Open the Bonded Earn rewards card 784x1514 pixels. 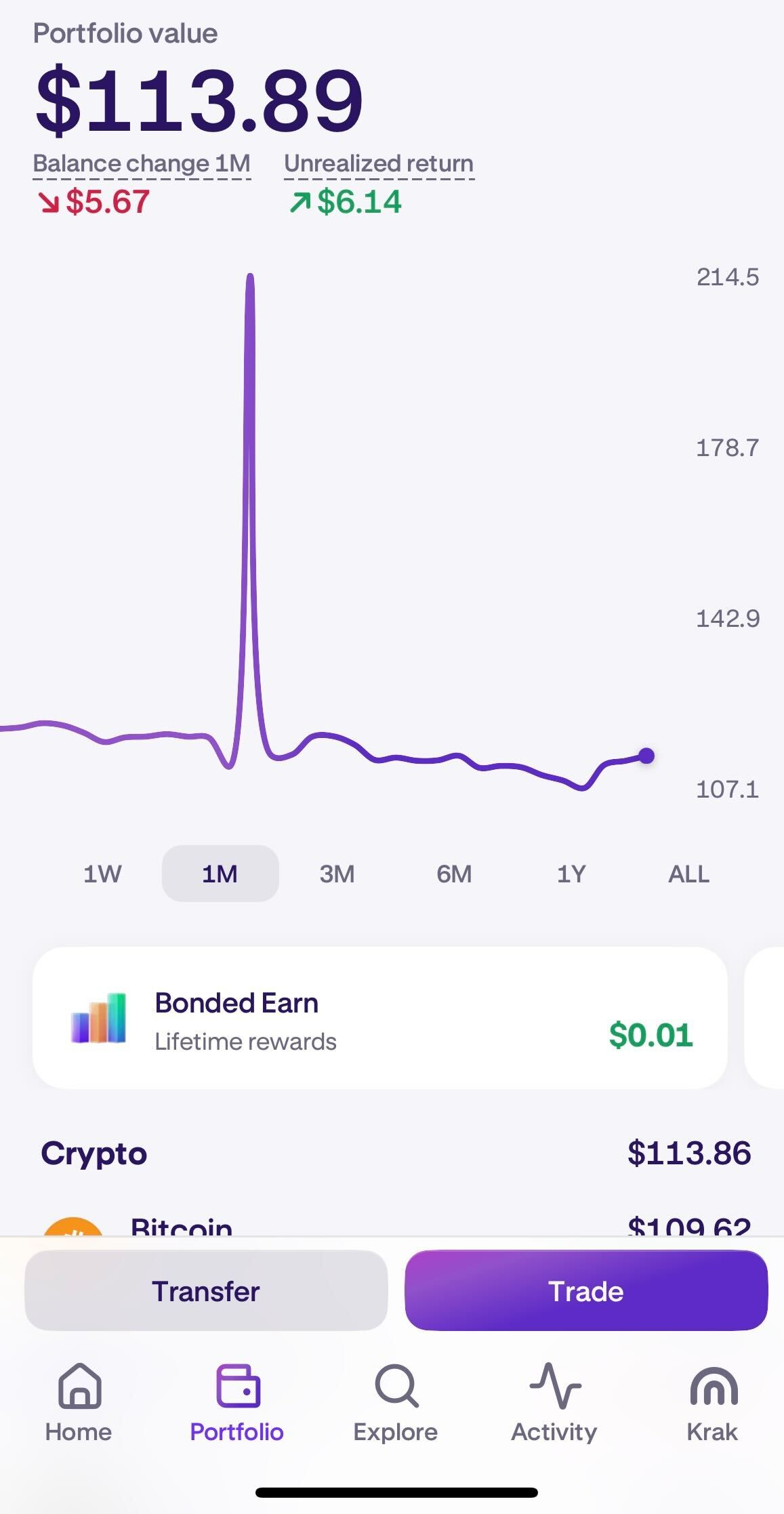[379, 1018]
